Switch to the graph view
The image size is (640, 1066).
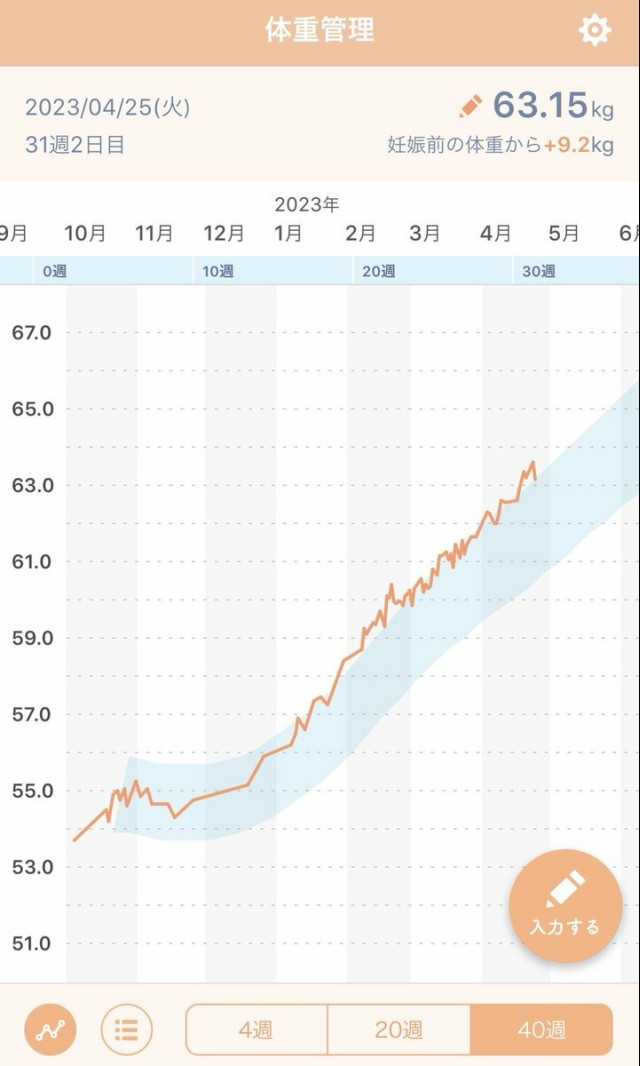50,1029
